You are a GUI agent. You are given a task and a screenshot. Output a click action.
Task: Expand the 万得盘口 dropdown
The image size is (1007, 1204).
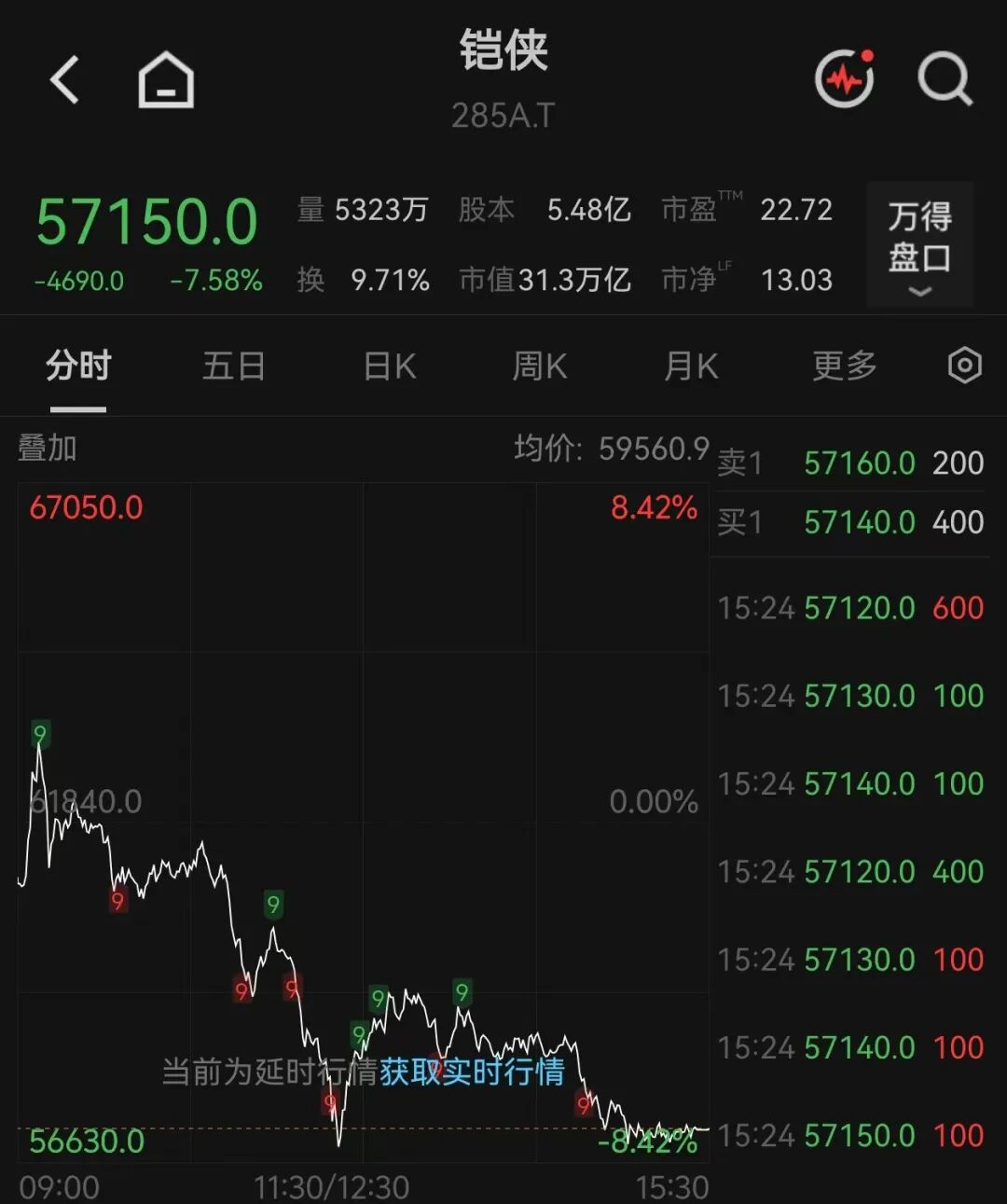[x=920, y=244]
